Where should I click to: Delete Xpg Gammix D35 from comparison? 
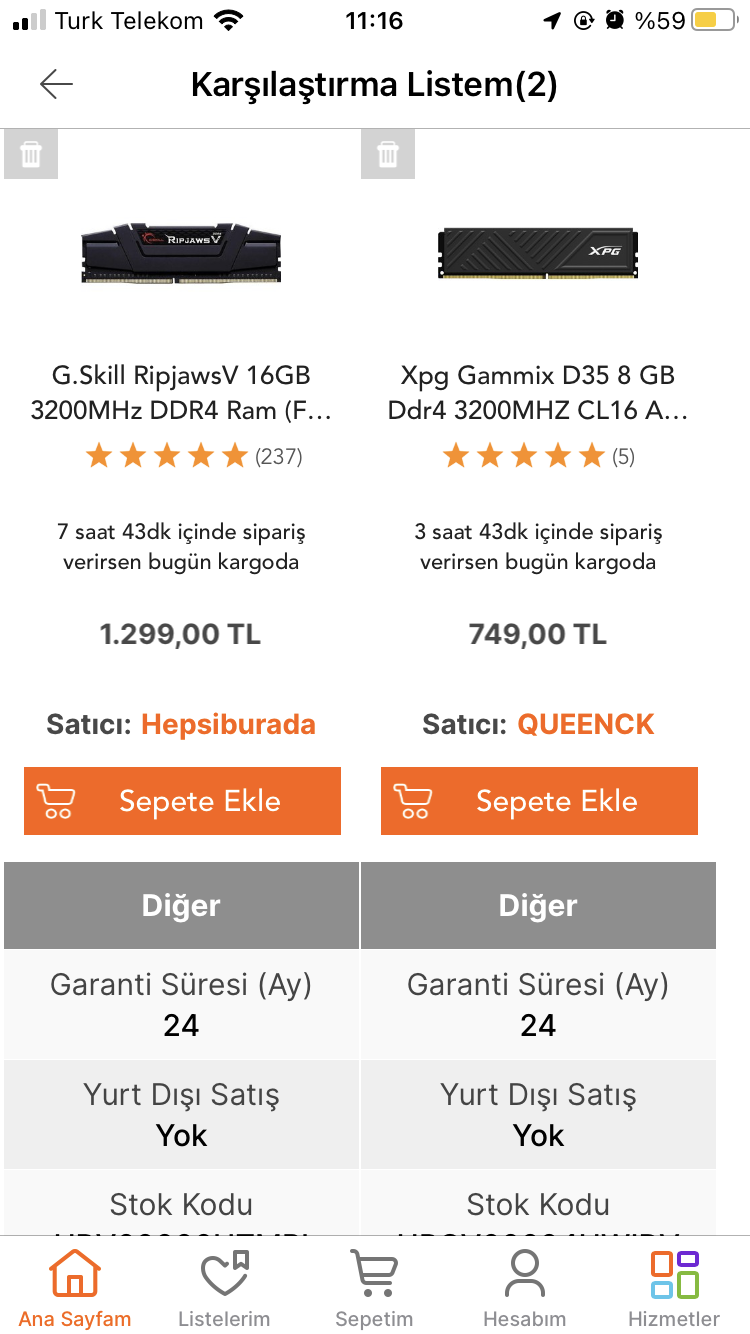388,154
